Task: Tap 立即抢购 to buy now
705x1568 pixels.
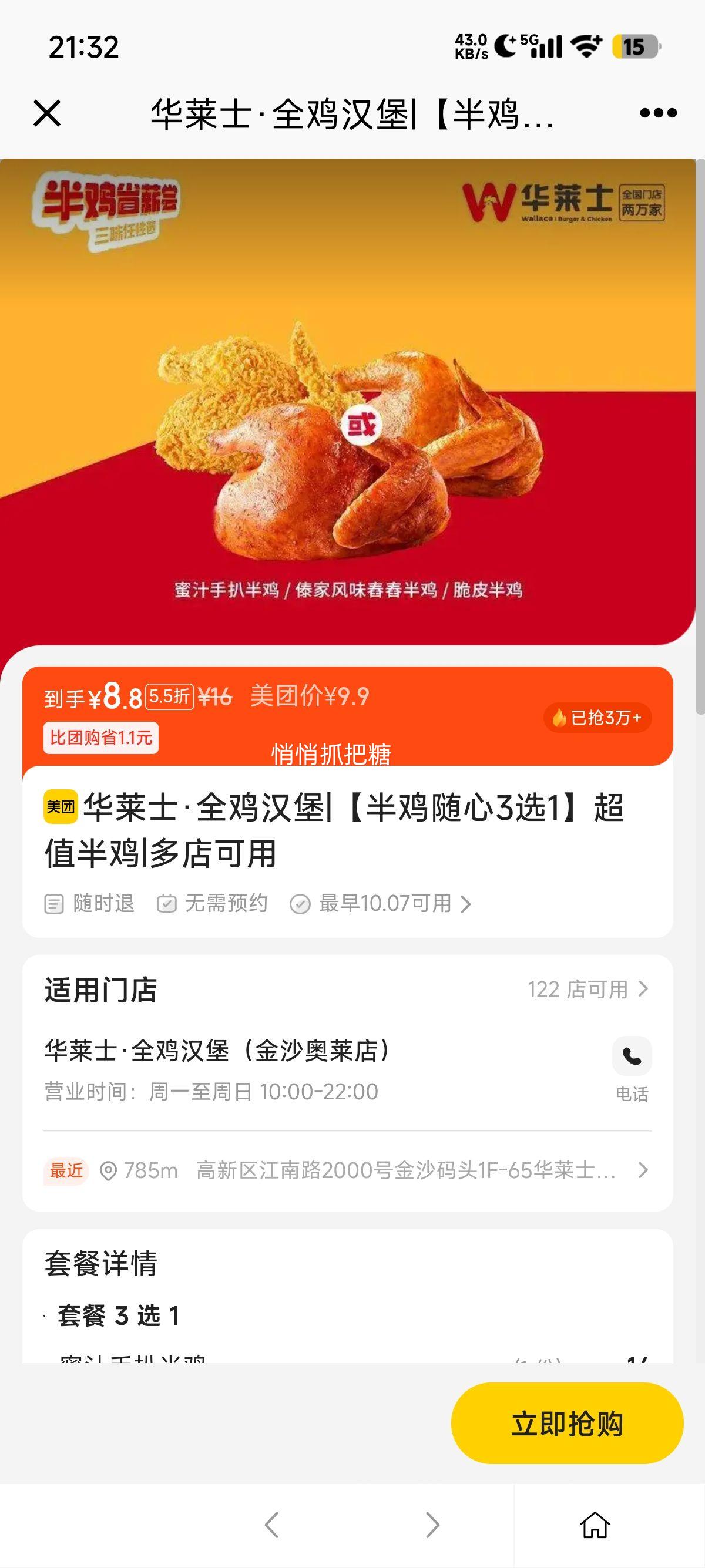Action: pos(567,1423)
